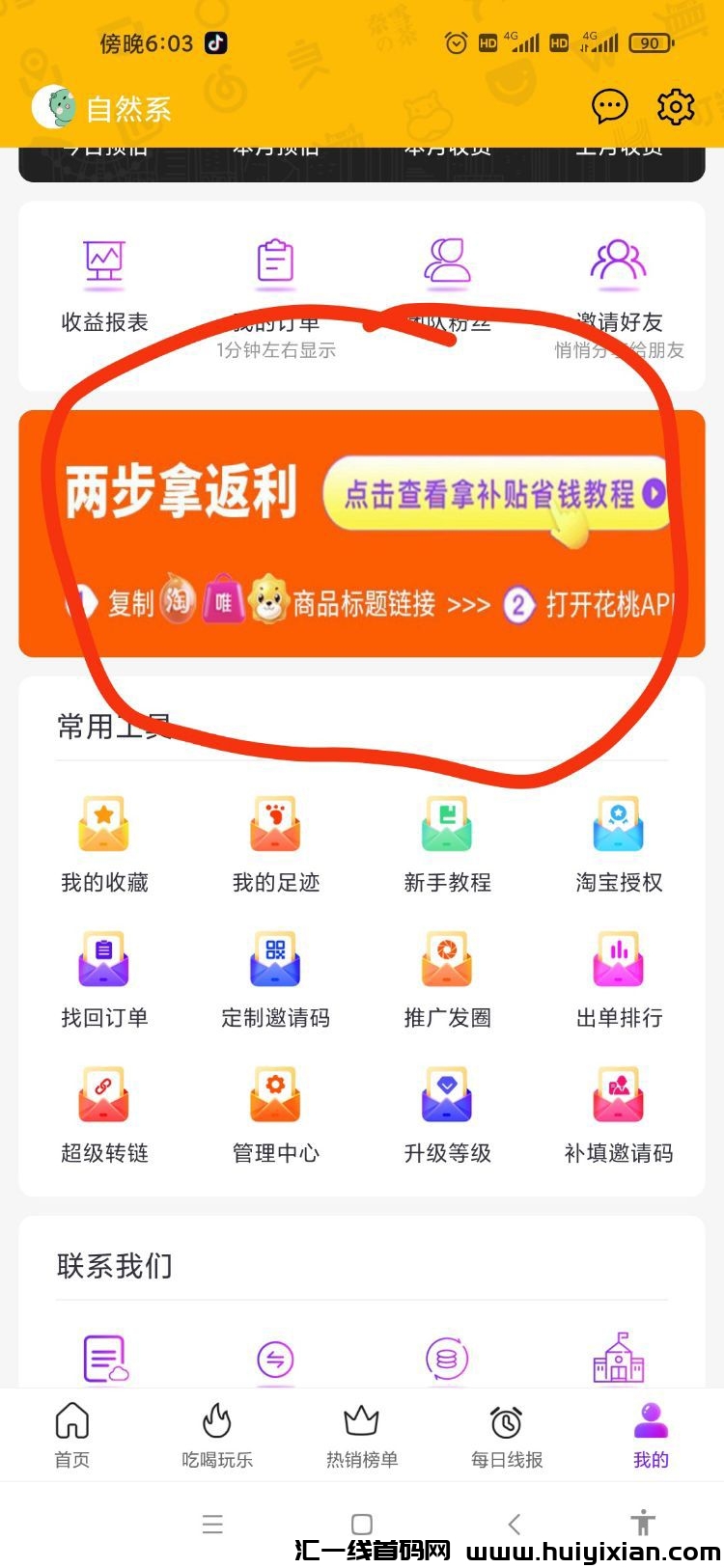Enter the 管理中心 management center
This screenshot has width=724, height=1568.
coord(274,1110)
